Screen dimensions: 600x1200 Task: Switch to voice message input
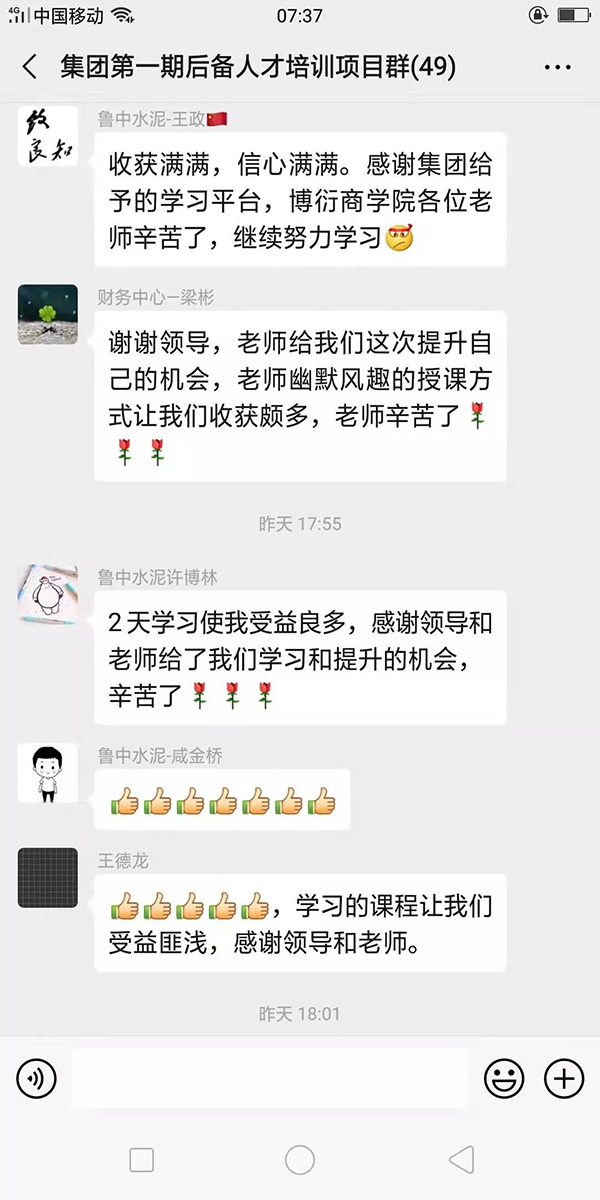[x=37, y=1078]
